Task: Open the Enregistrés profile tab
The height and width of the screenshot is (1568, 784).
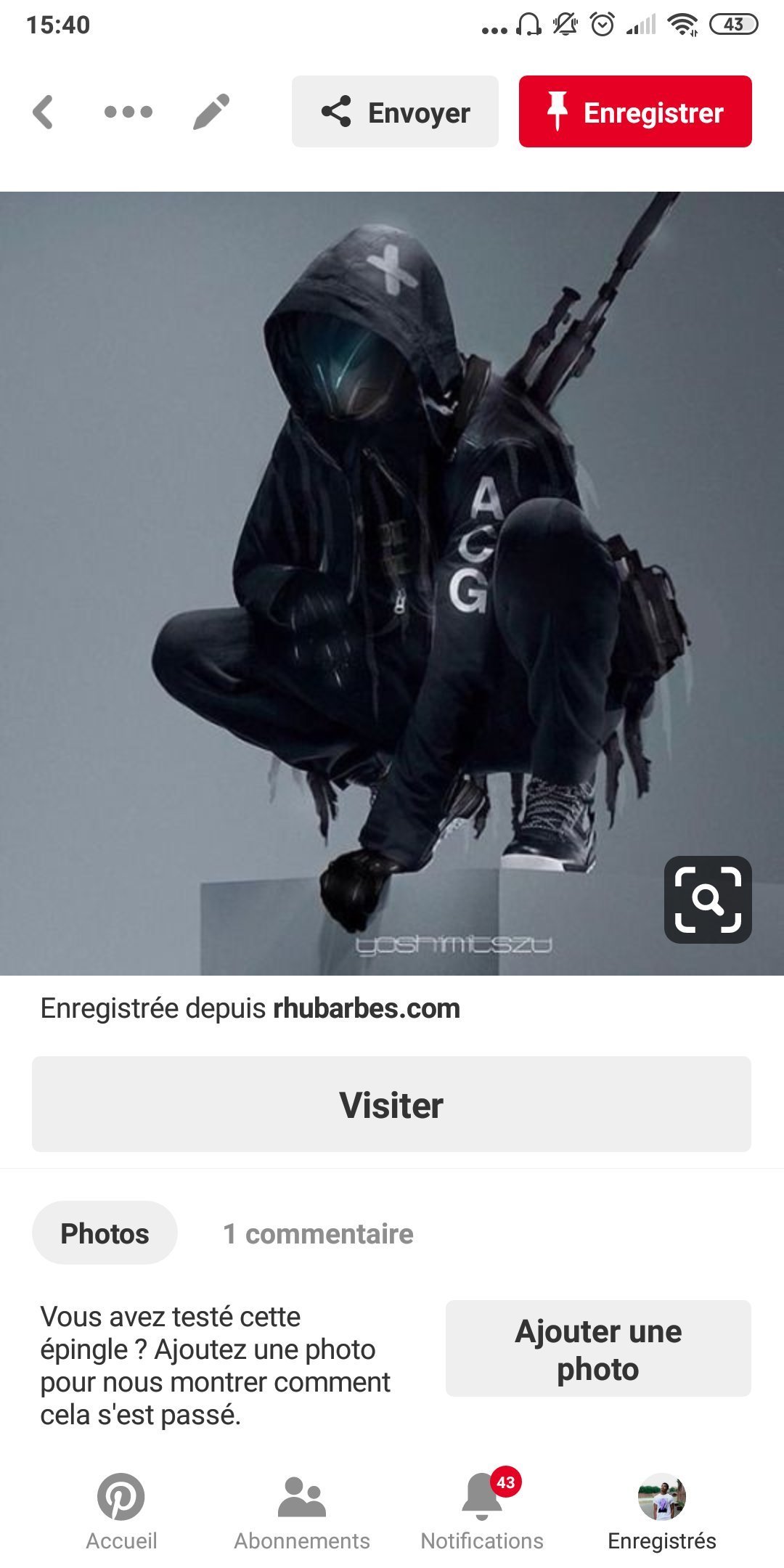Action: coord(661,1510)
